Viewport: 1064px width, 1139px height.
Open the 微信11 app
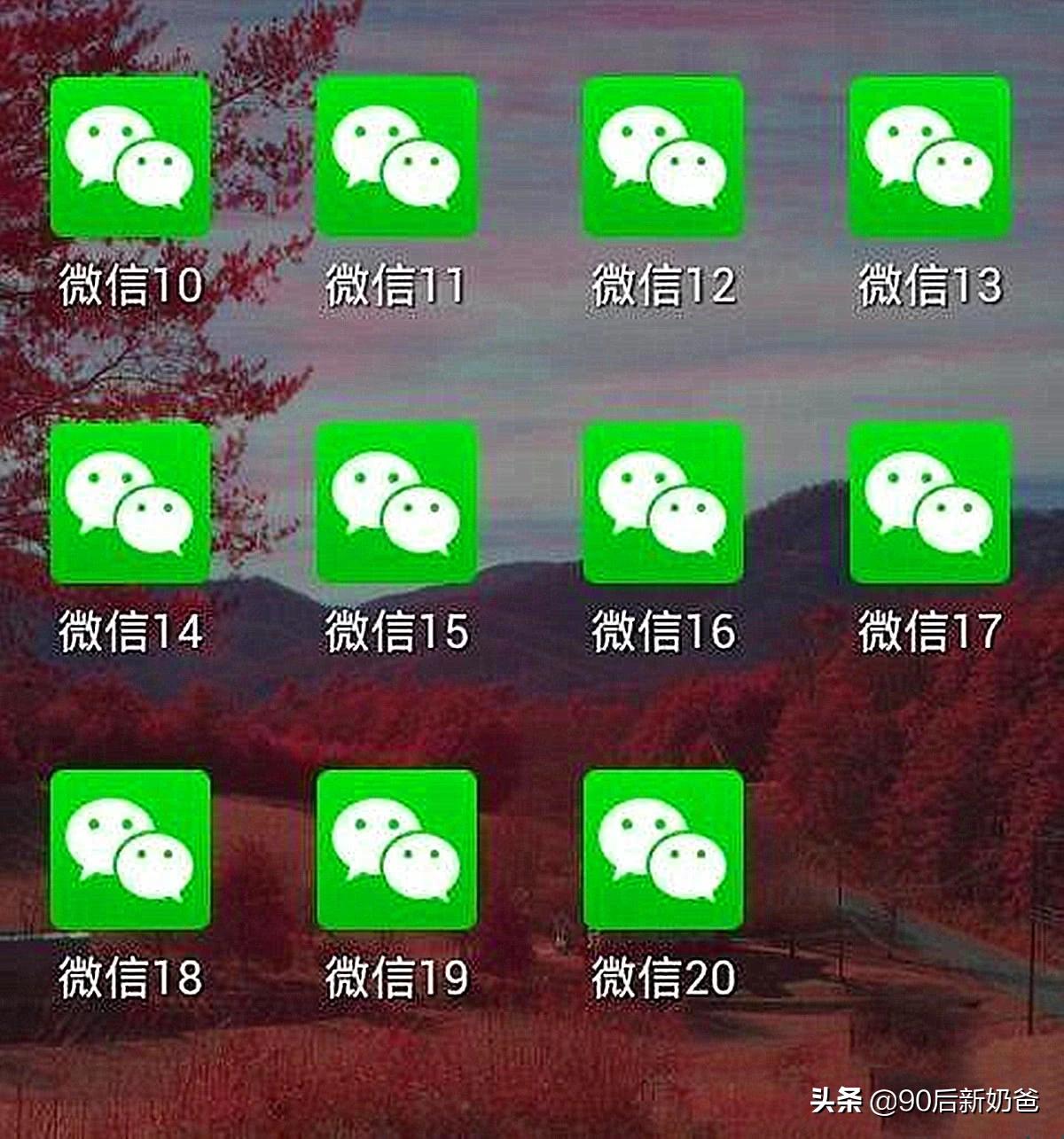[x=397, y=155]
